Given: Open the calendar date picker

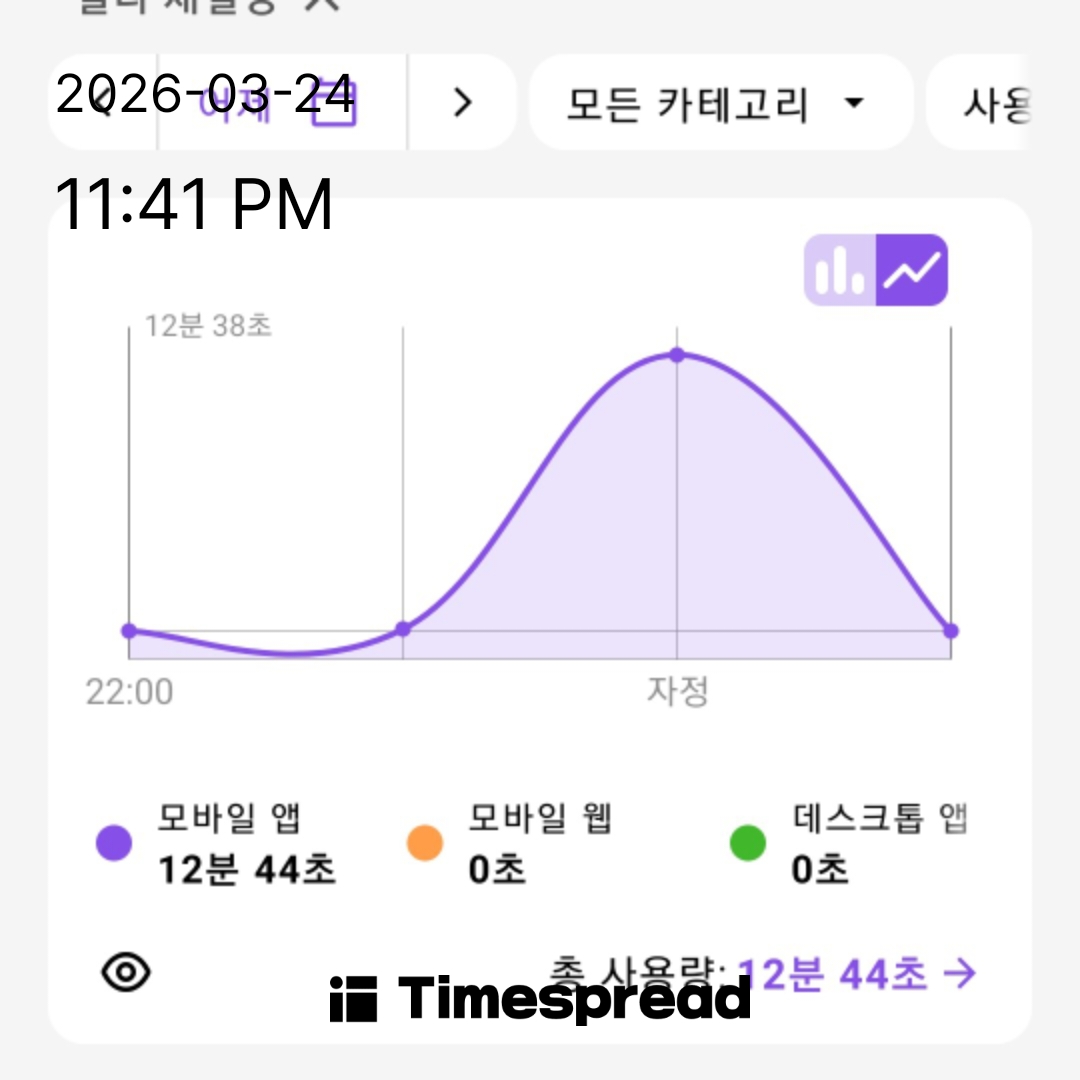Looking at the screenshot, I should click(x=334, y=103).
